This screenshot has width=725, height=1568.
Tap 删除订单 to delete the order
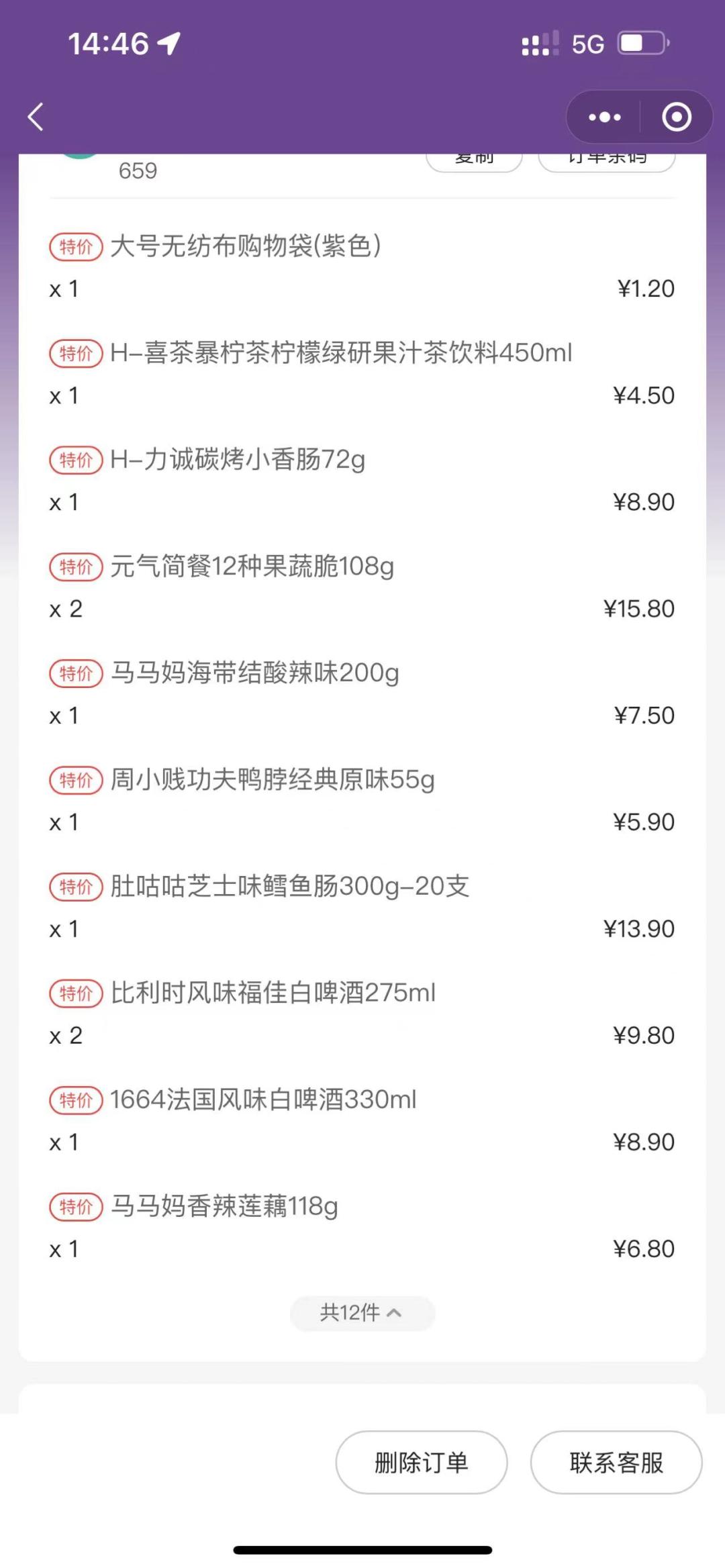[x=422, y=1463]
